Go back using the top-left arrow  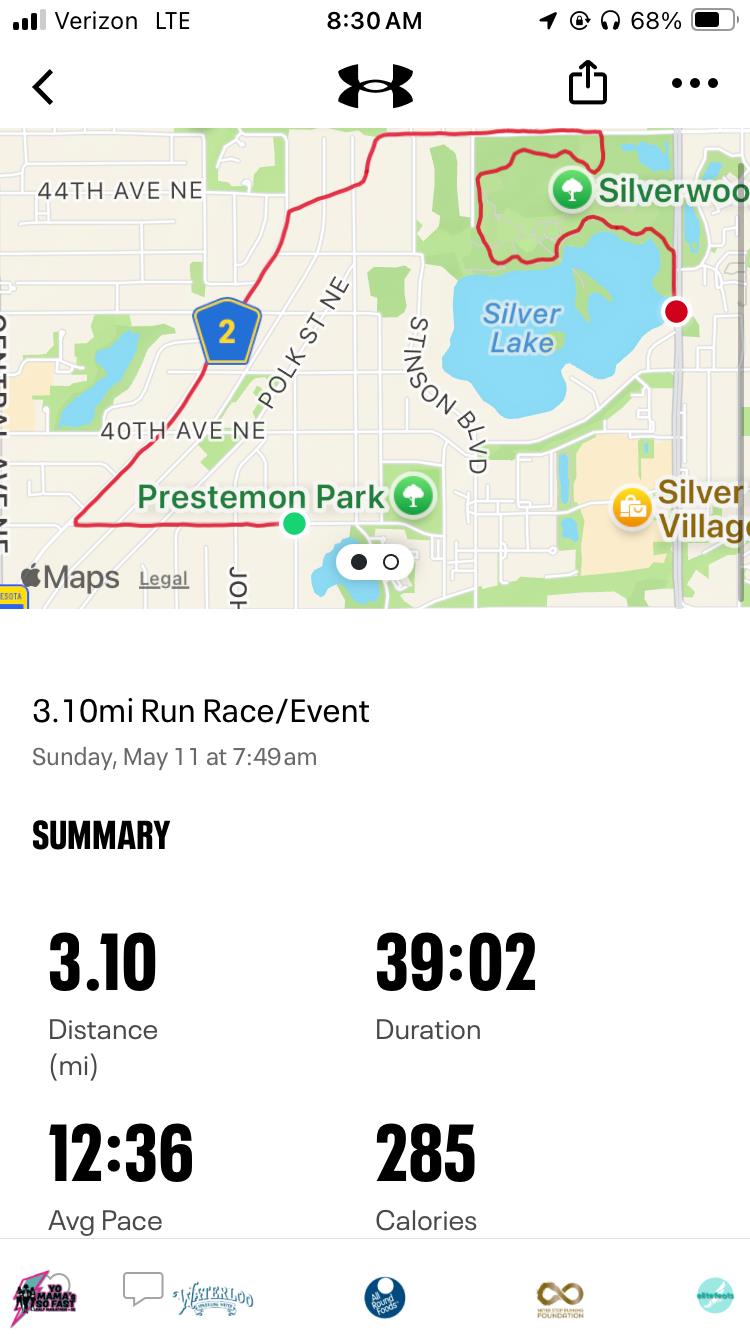click(43, 87)
